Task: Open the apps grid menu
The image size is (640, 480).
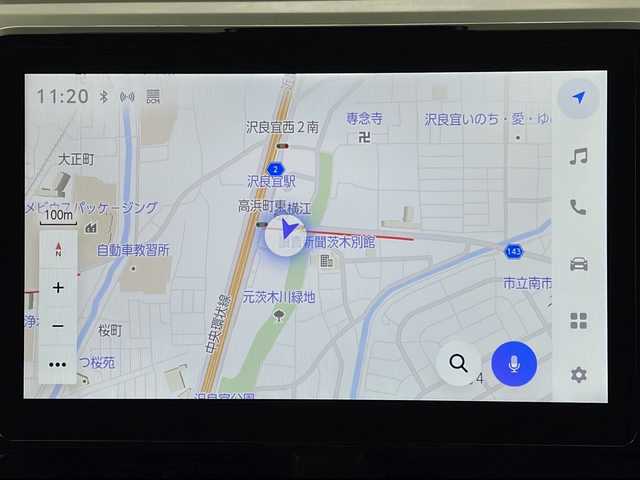Action: click(578, 320)
